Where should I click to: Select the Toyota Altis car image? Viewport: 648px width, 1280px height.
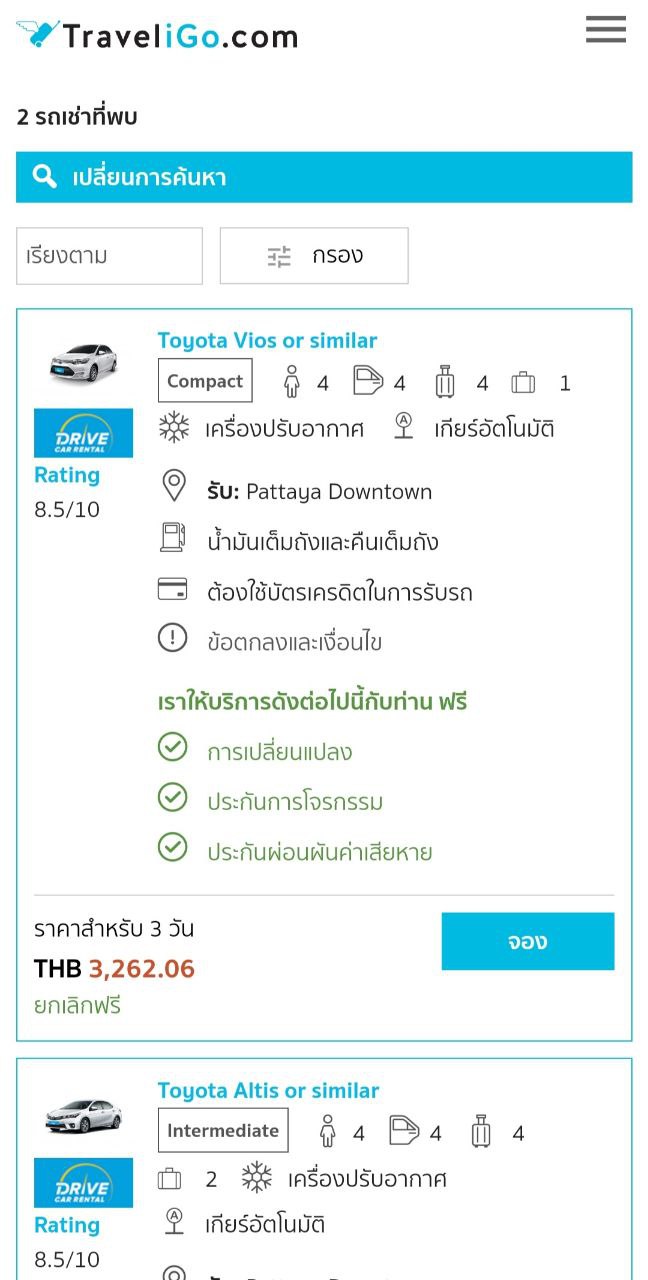point(84,1115)
